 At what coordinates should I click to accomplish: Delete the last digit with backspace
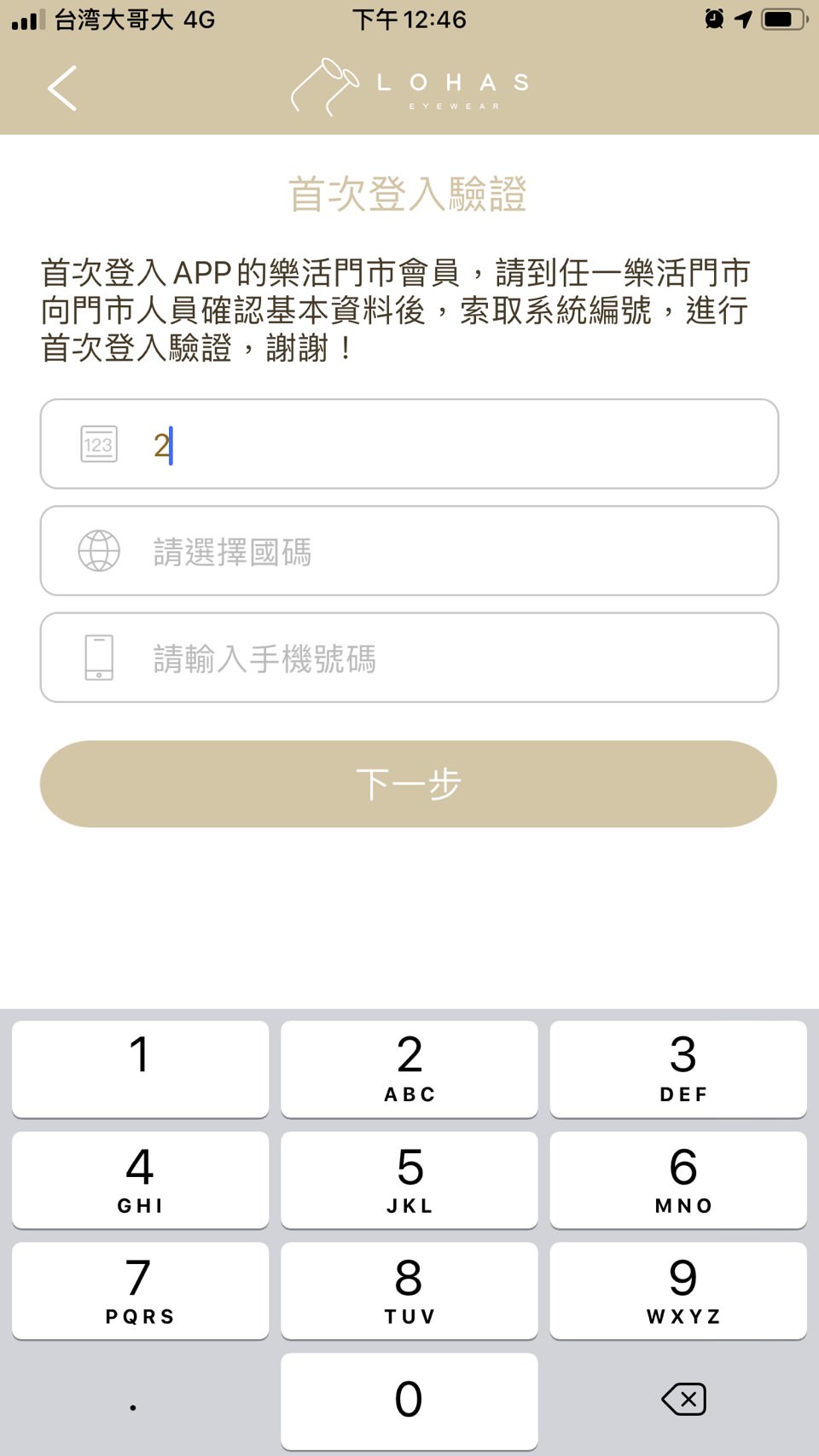point(682,1399)
